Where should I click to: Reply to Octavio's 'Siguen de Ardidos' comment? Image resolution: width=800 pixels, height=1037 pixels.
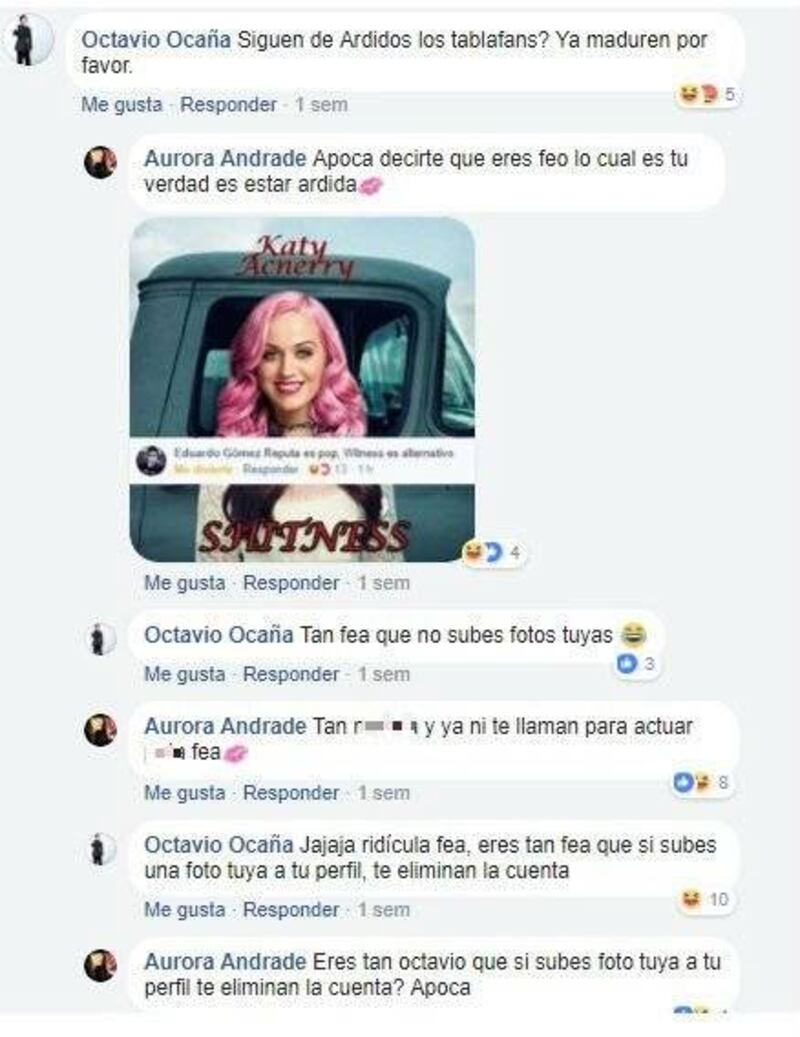228,104
